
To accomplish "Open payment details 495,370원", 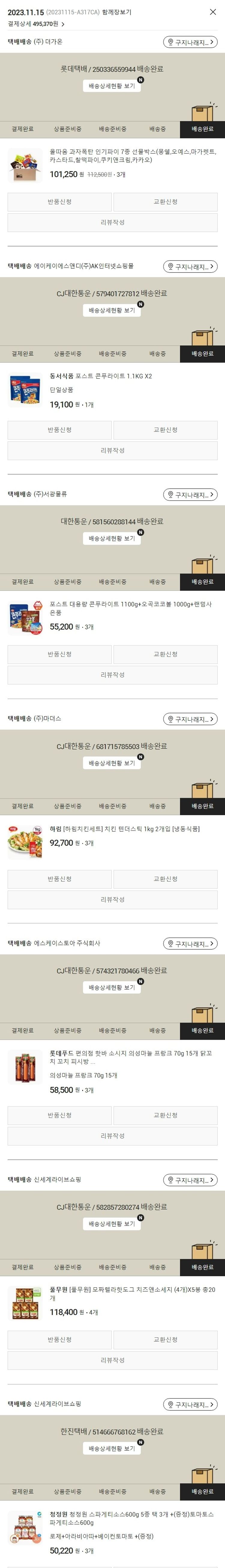I will pyautogui.click(x=36, y=24).
